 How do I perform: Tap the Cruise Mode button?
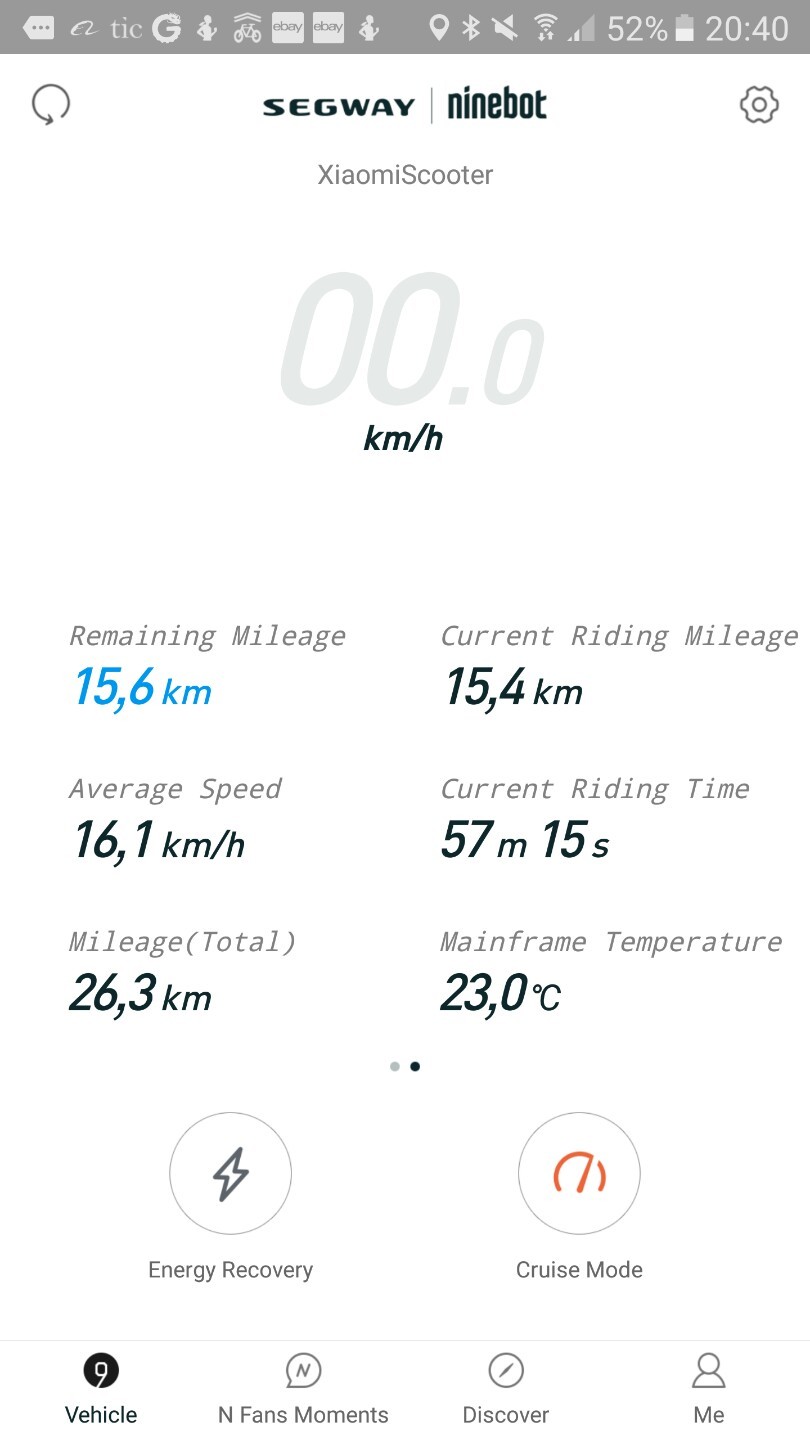pos(579,1173)
